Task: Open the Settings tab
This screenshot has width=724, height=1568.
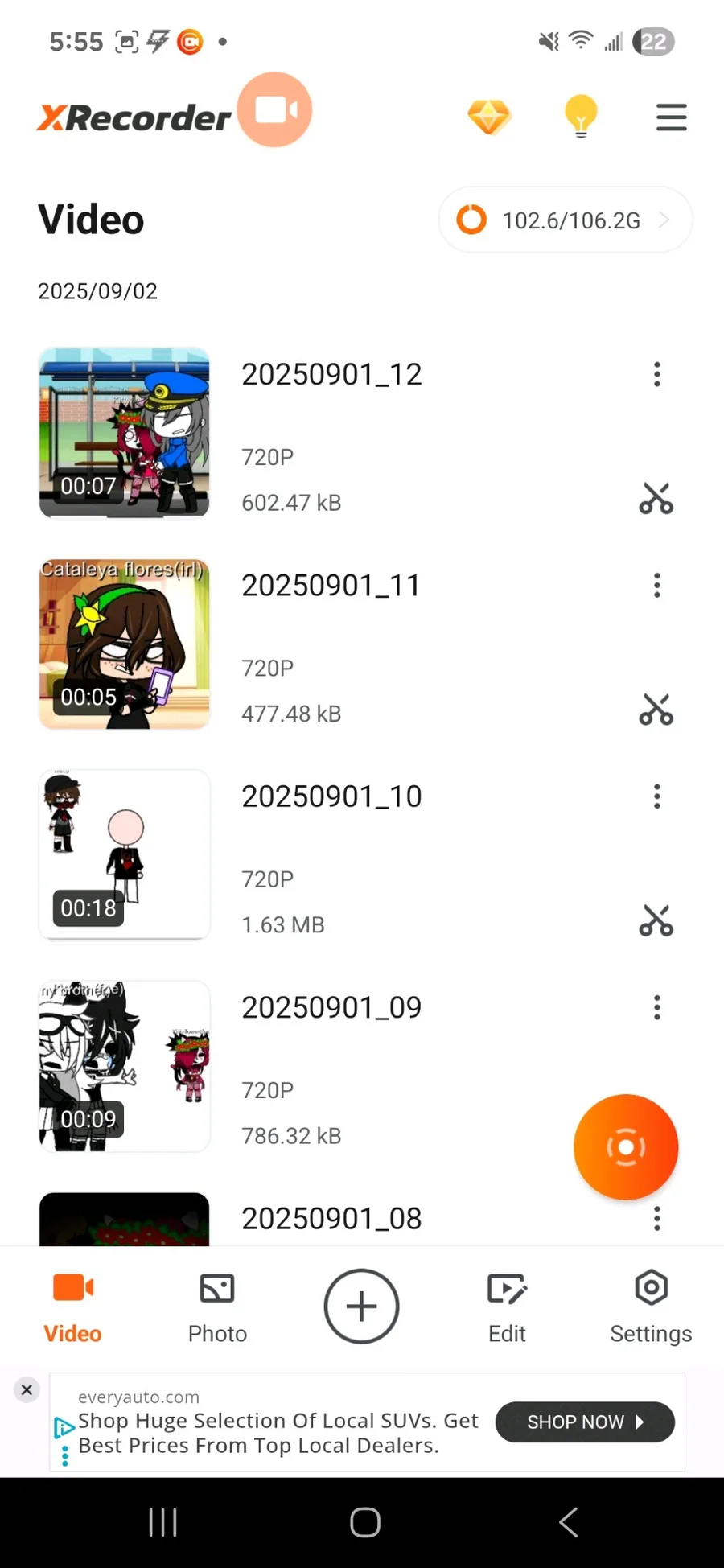Action: 651,1307
